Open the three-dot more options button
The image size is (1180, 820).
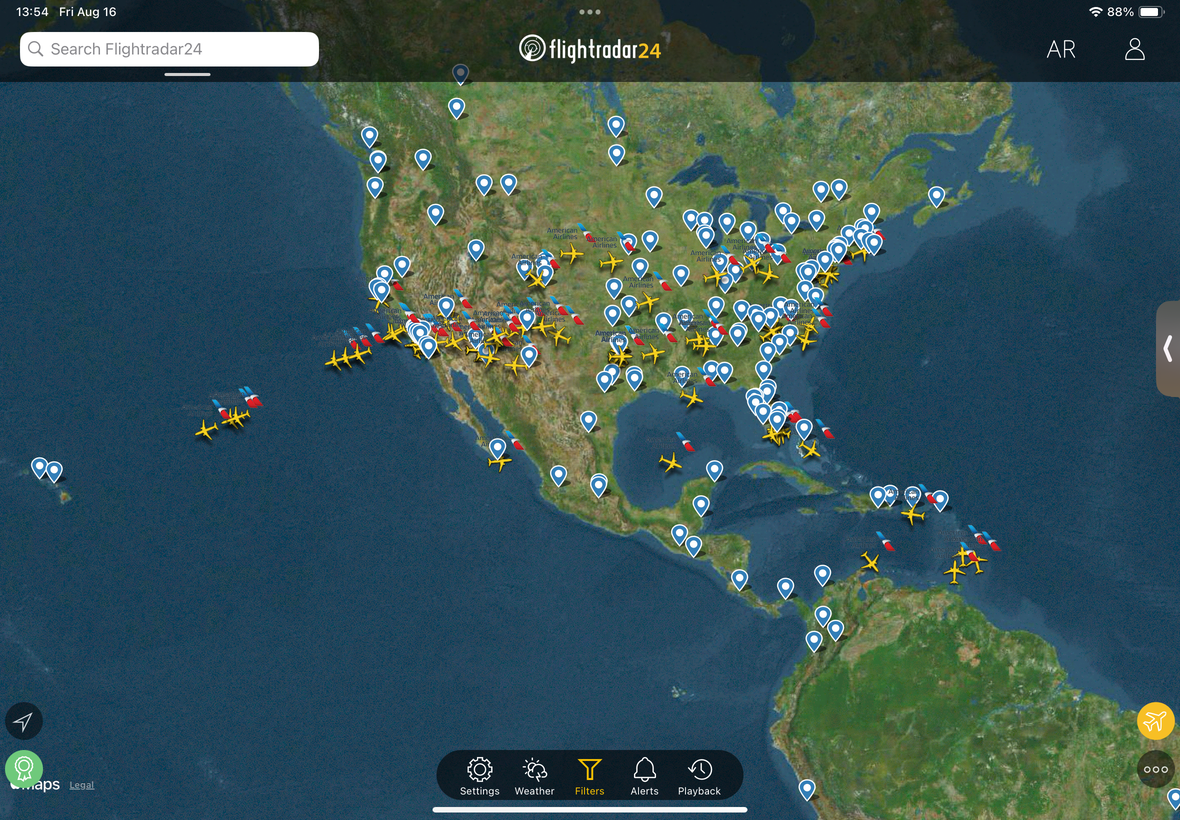point(1155,769)
